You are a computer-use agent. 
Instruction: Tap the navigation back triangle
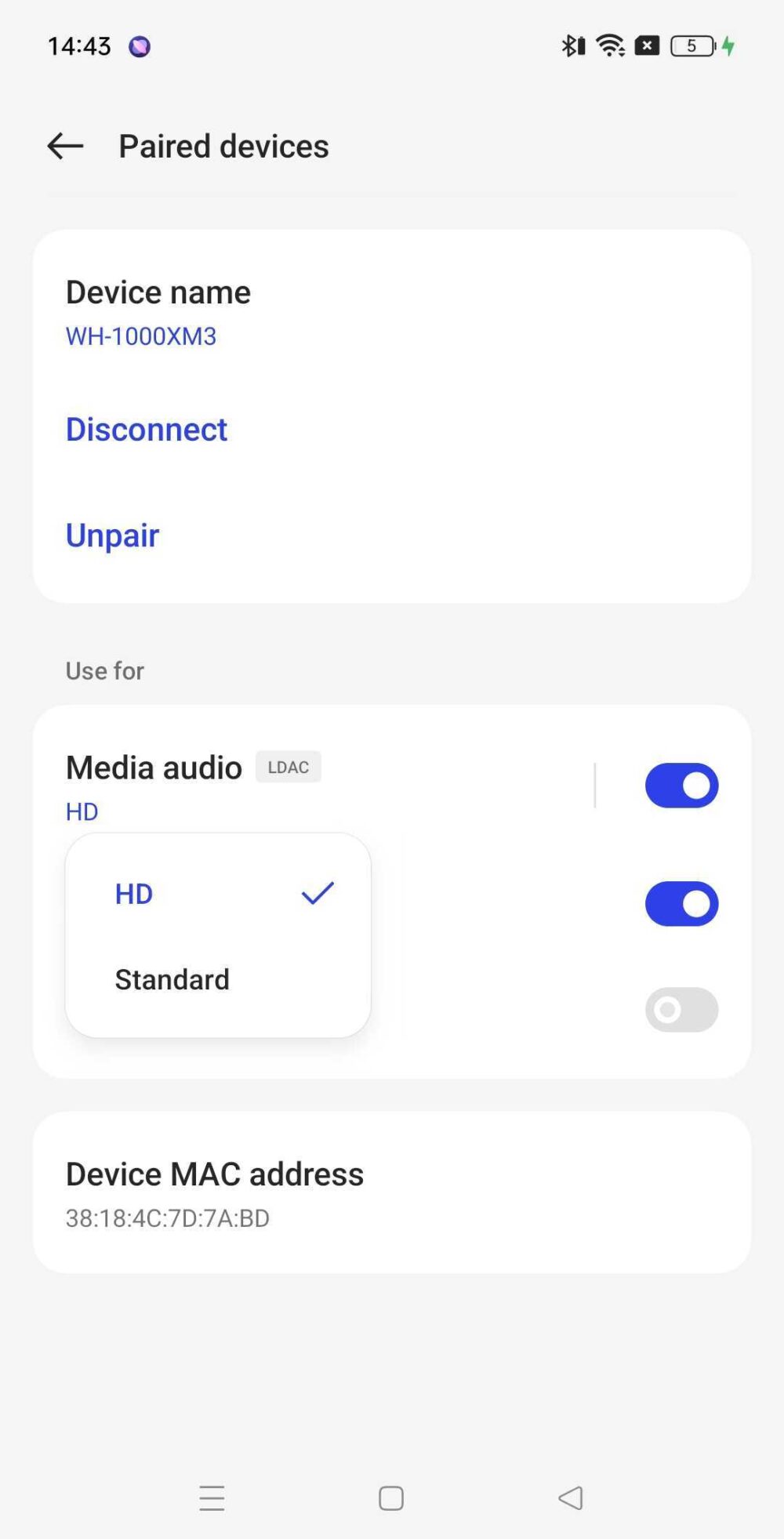570,1497
